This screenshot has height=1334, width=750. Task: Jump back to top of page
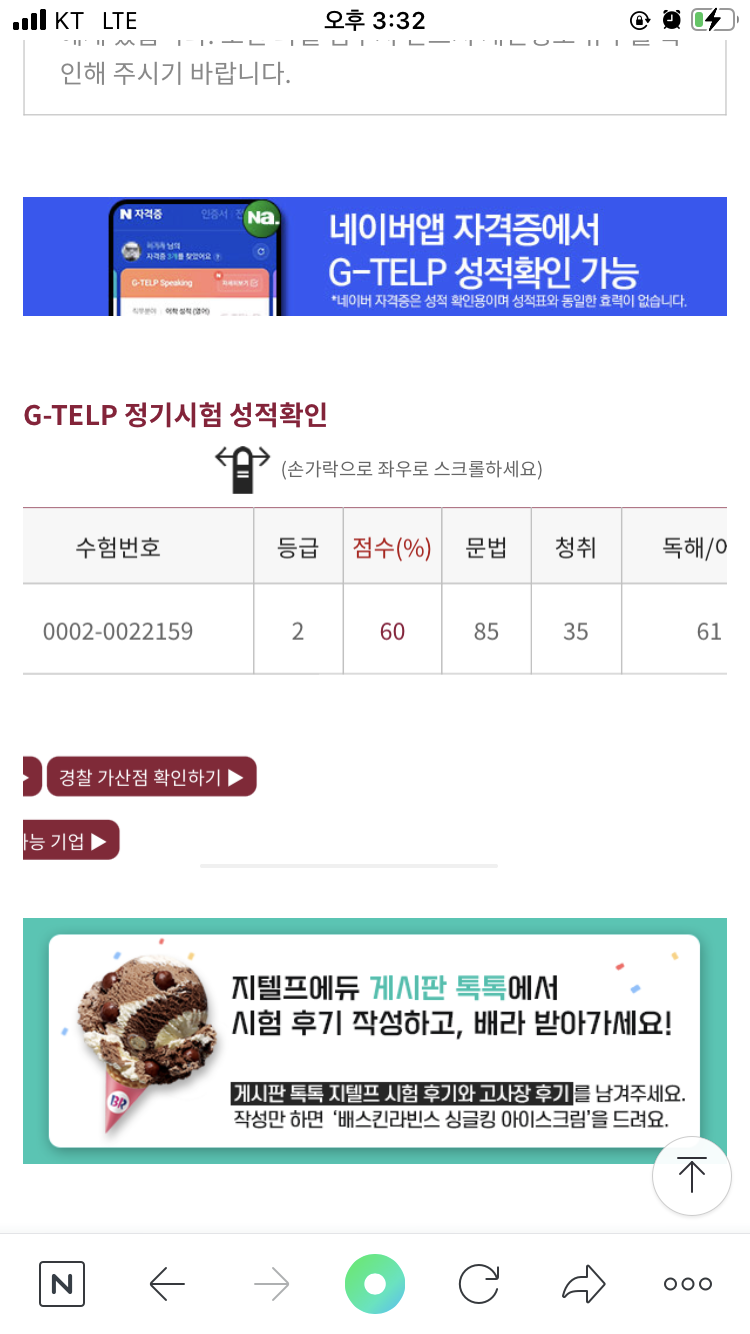click(x=691, y=1176)
